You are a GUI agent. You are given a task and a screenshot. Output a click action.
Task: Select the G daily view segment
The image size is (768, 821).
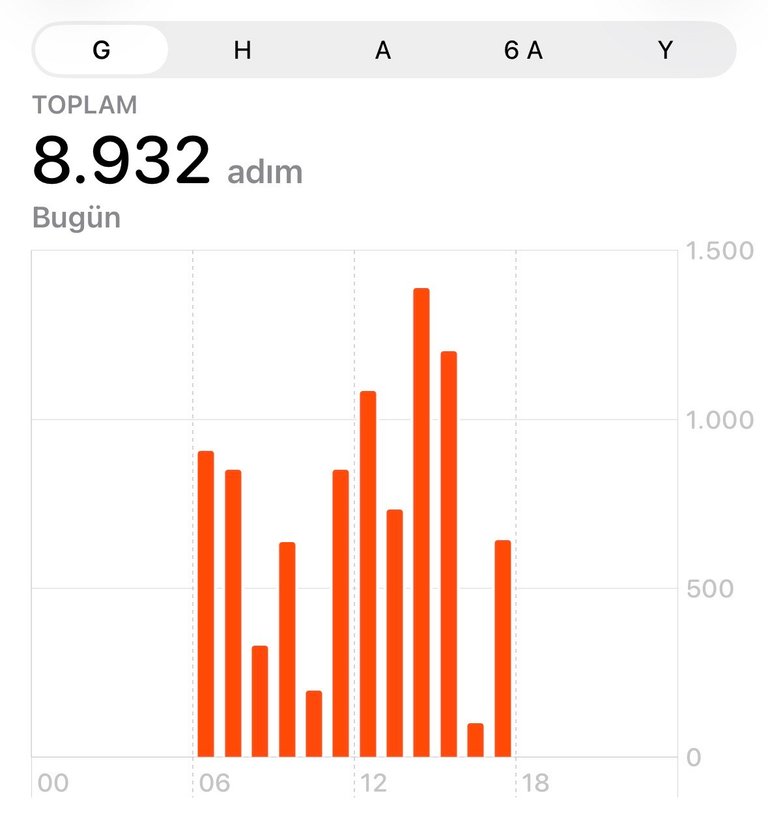(x=101, y=50)
